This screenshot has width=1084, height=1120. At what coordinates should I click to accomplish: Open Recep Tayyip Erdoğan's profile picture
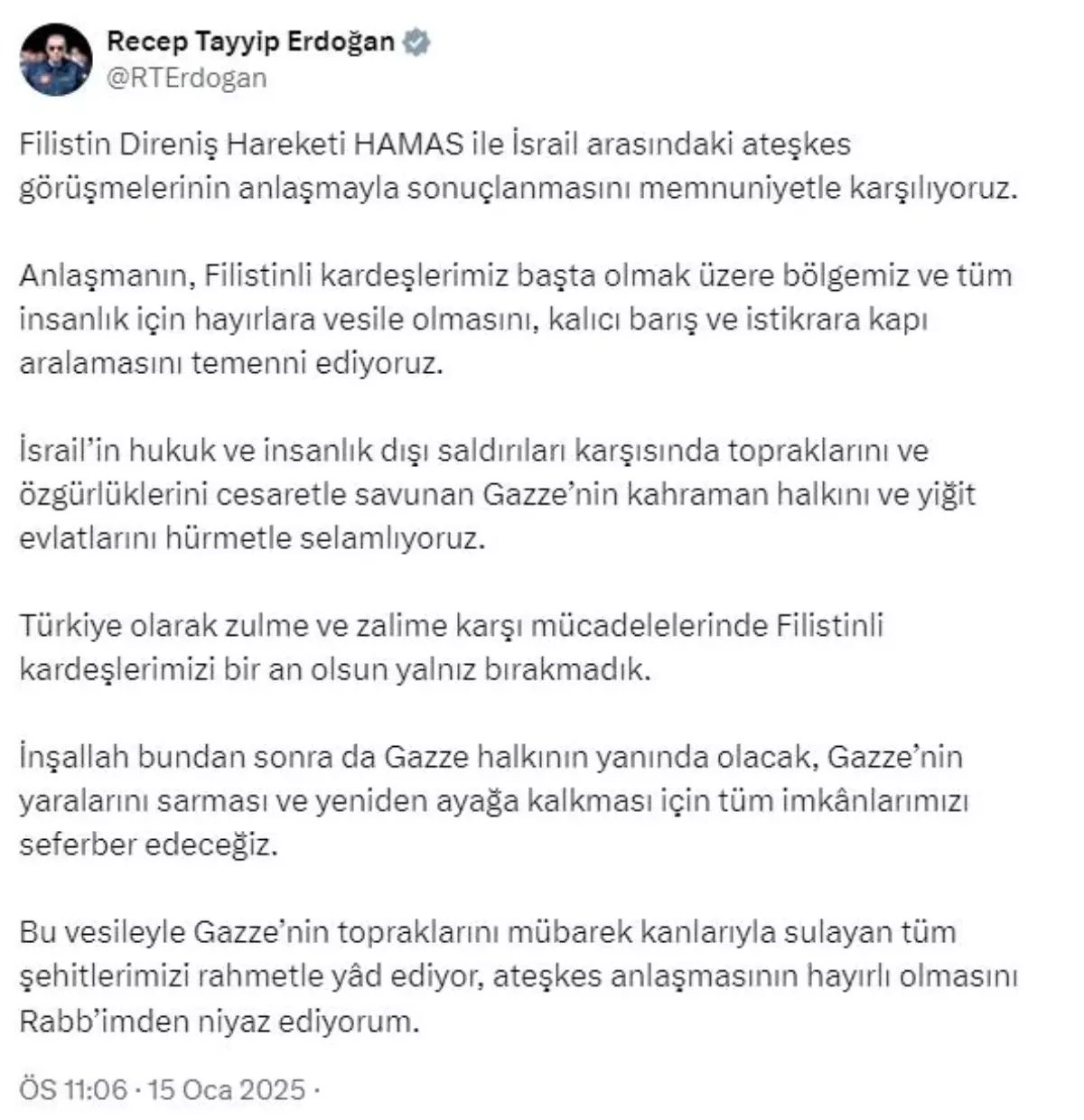click(57, 60)
